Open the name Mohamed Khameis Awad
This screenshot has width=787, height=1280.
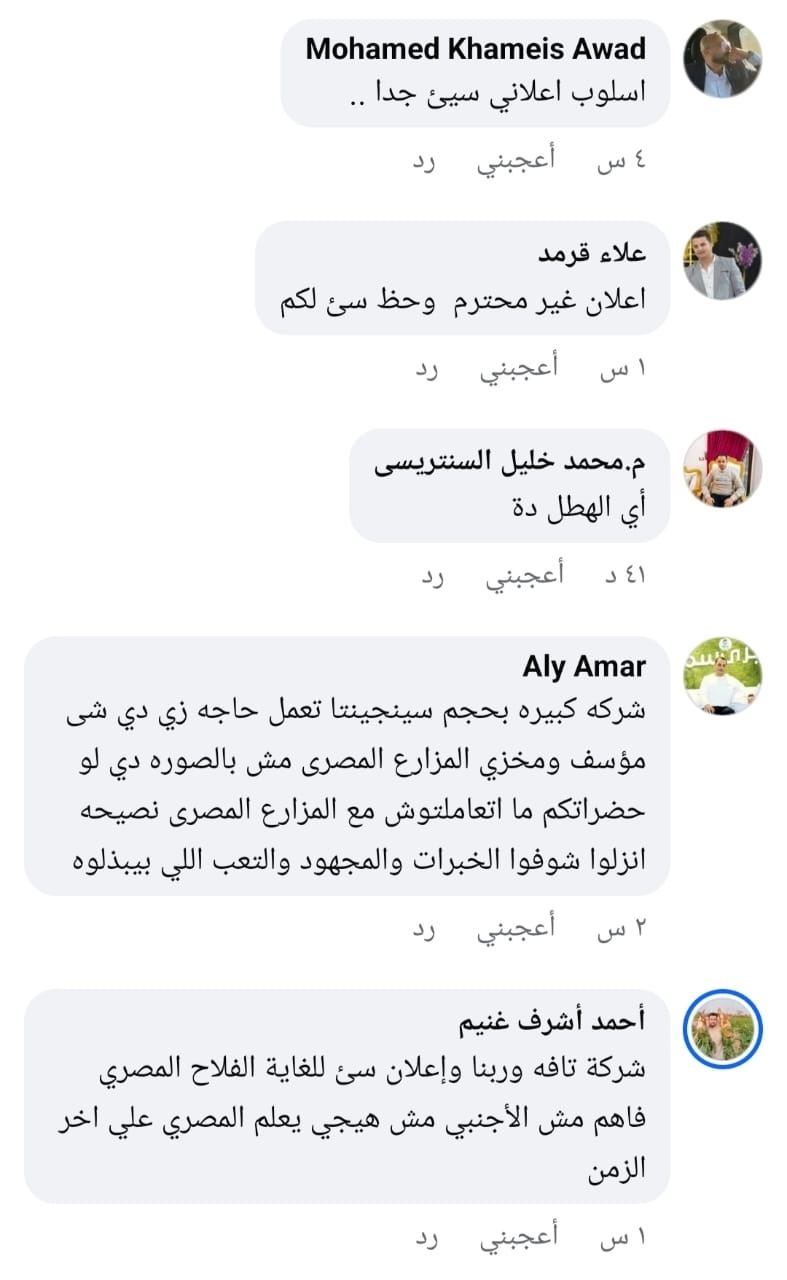pyautogui.click(x=475, y=49)
